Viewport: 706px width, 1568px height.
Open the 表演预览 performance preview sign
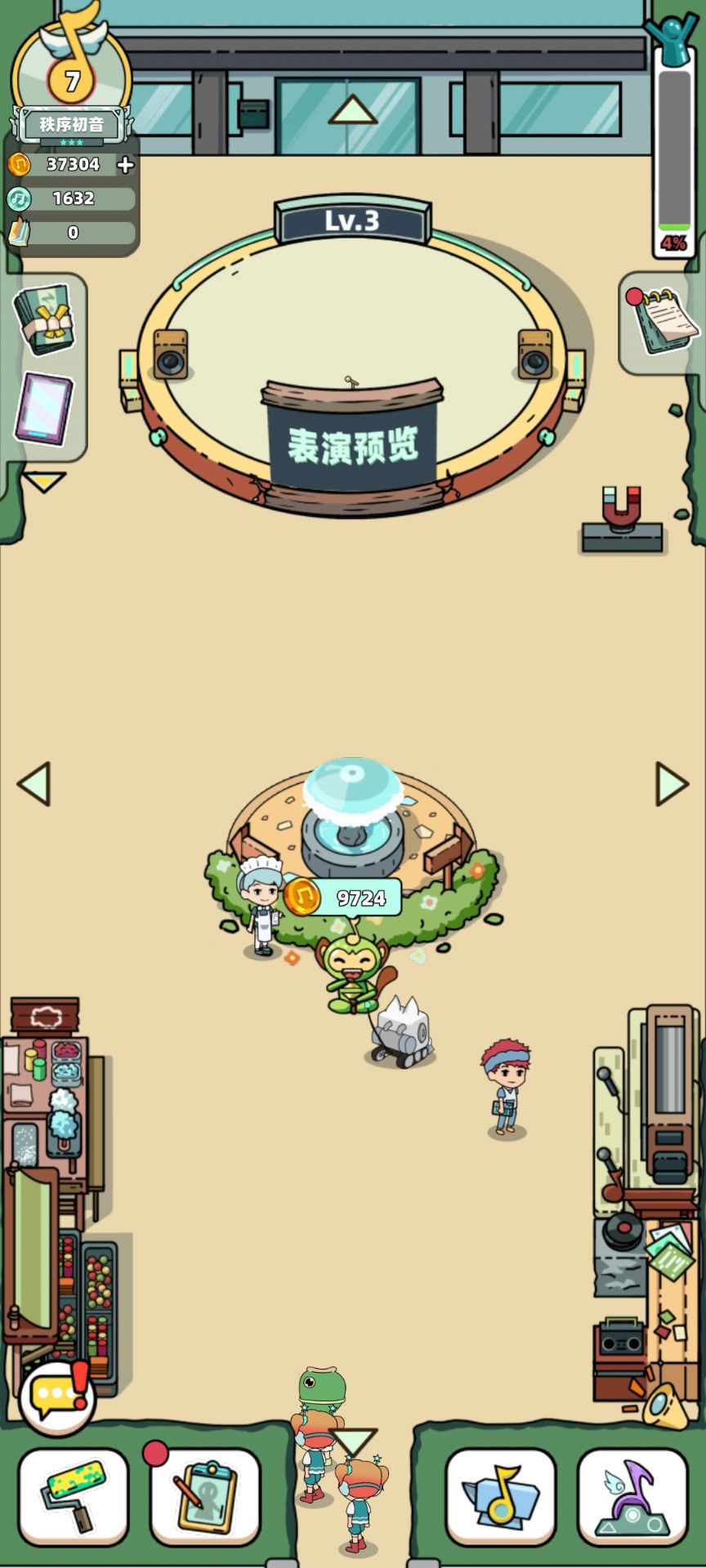(x=351, y=445)
